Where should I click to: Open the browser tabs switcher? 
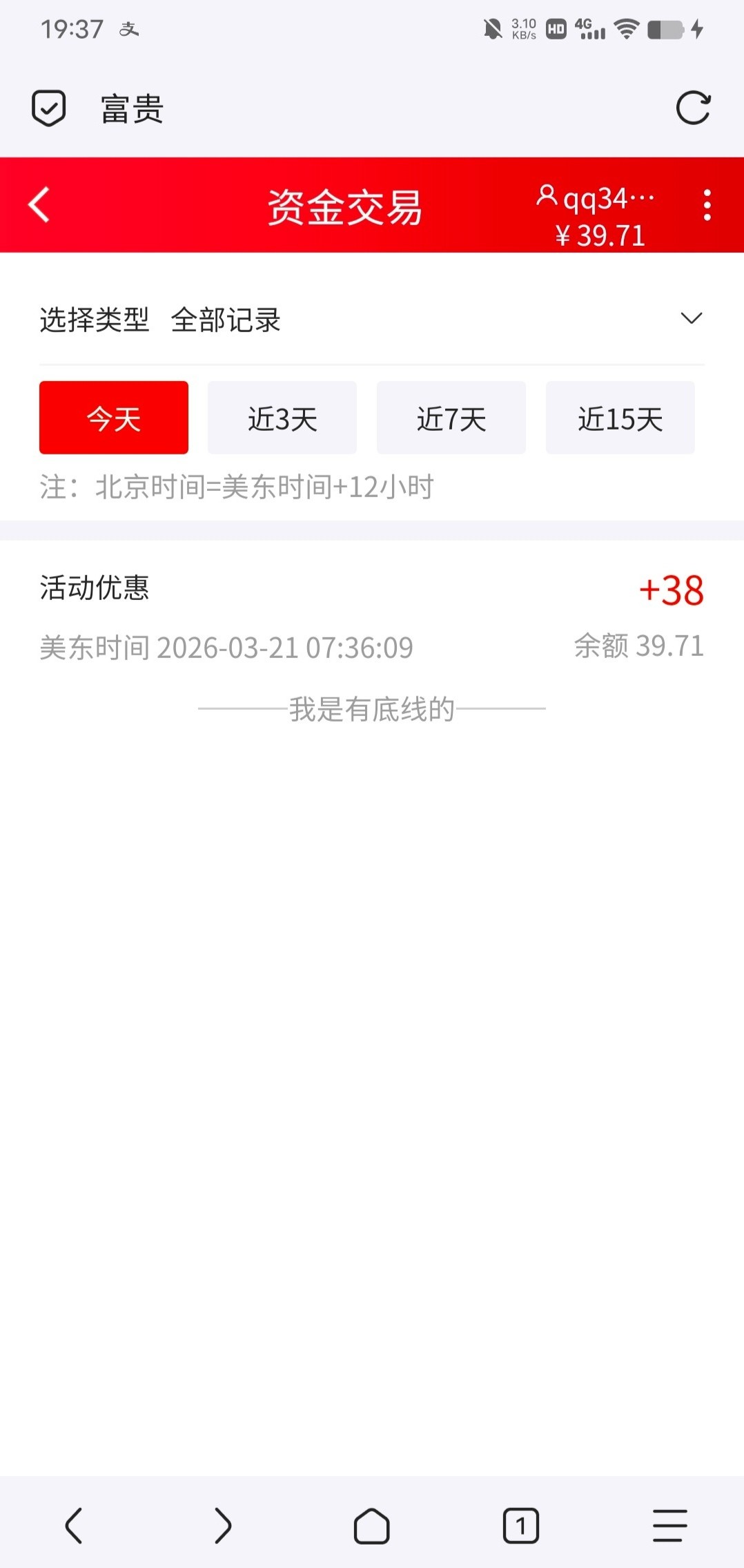(x=520, y=1525)
